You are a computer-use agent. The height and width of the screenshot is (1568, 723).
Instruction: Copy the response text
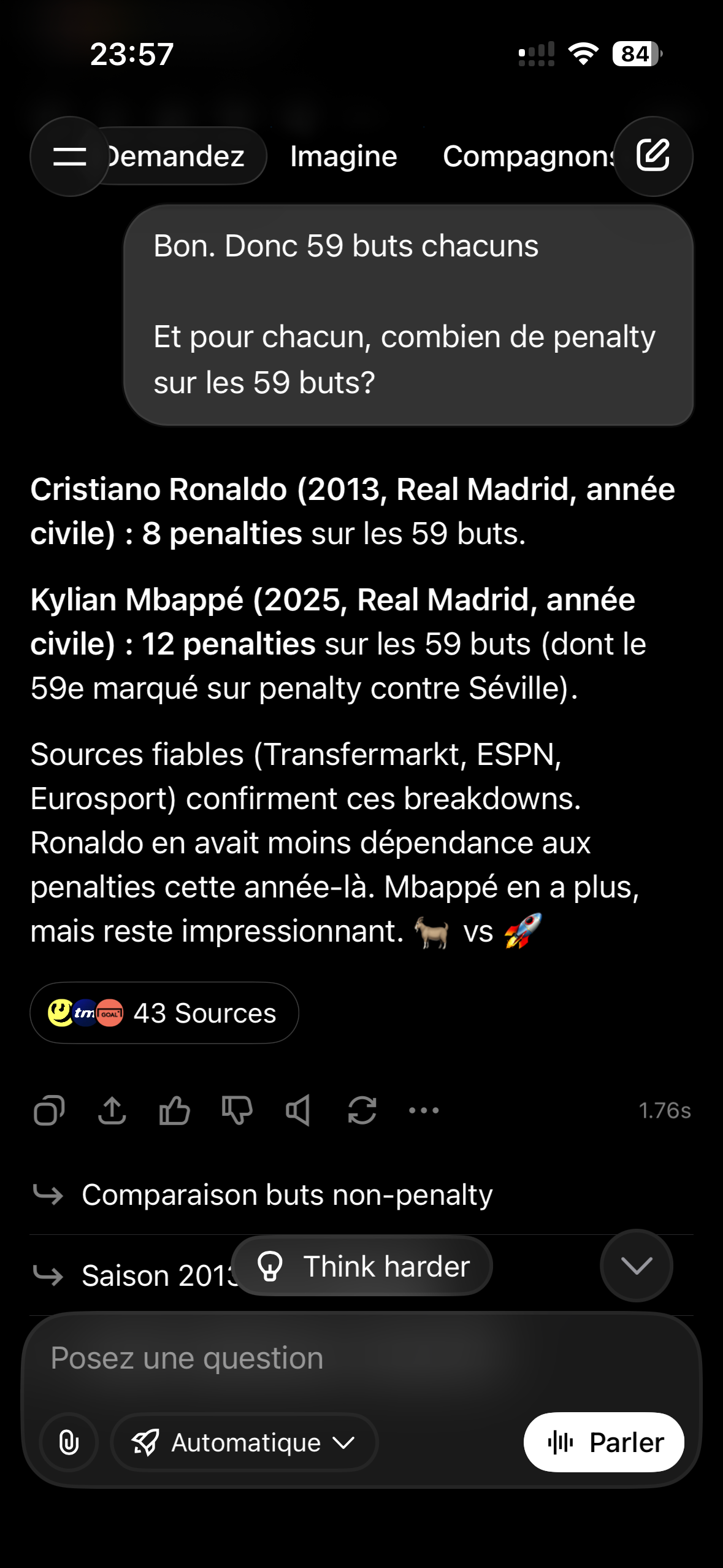(49, 1110)
